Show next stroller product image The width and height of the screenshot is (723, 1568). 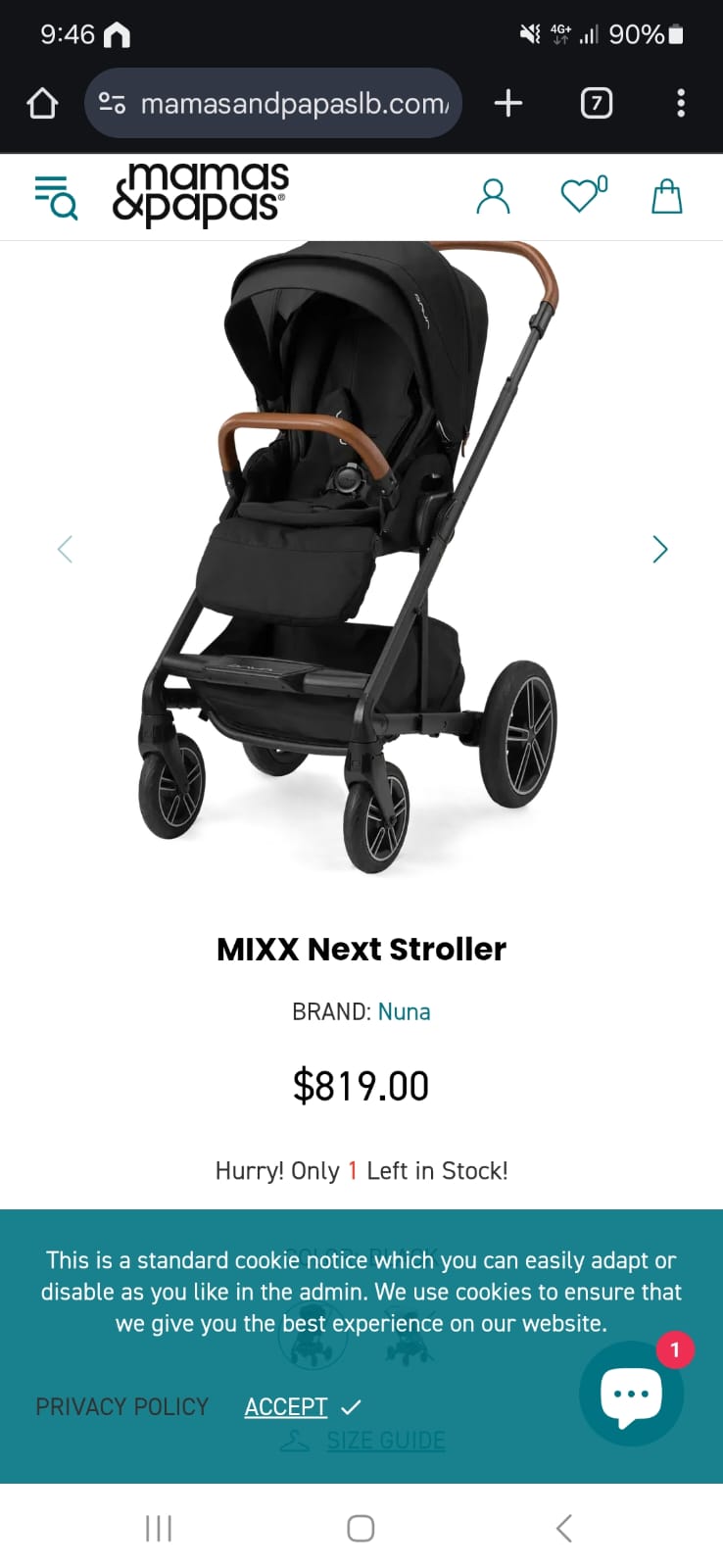[659, 550]
